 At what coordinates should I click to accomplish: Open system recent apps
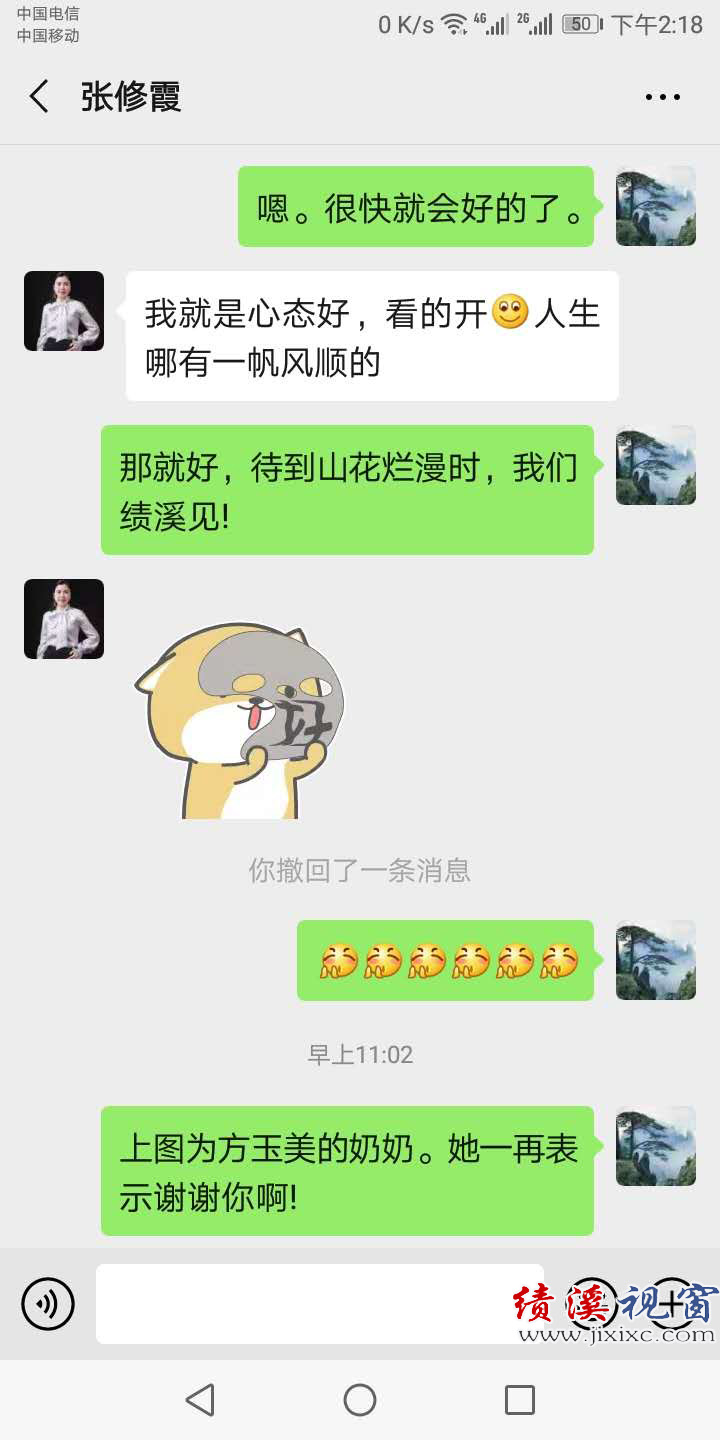[x=519, y=1400]
